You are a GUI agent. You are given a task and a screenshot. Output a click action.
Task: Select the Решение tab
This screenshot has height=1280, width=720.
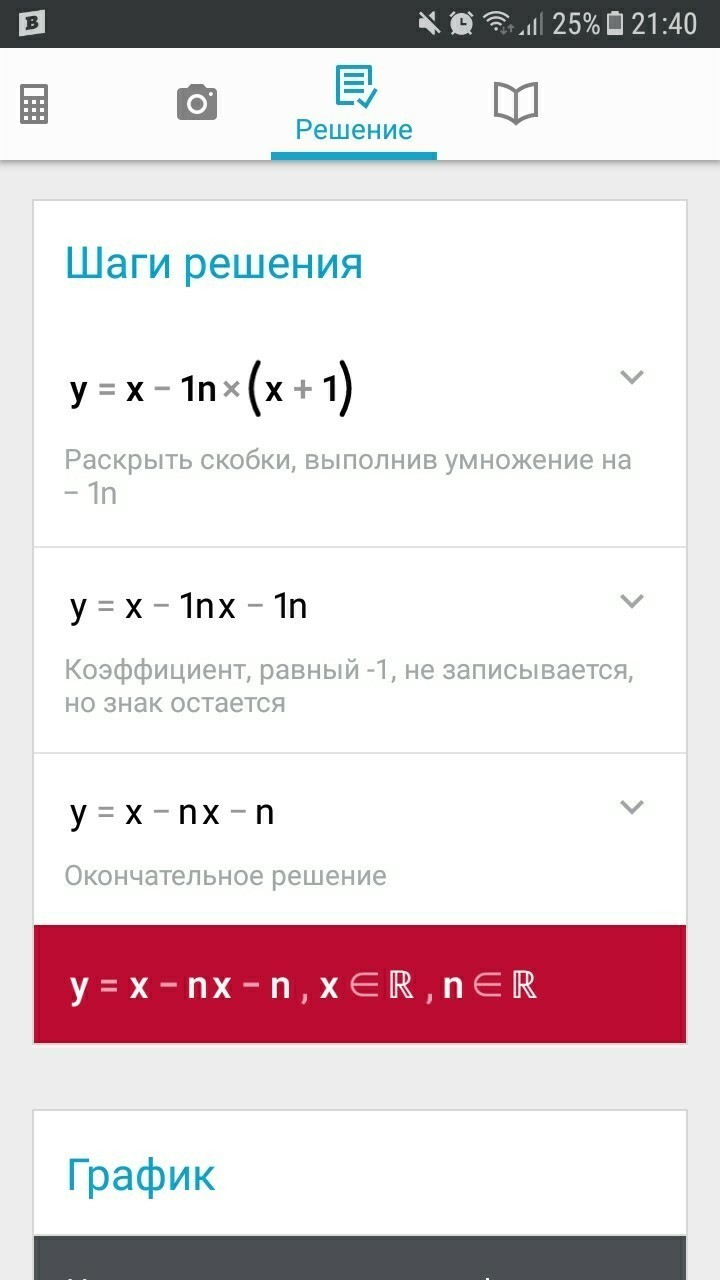click(x=354, y=104)
